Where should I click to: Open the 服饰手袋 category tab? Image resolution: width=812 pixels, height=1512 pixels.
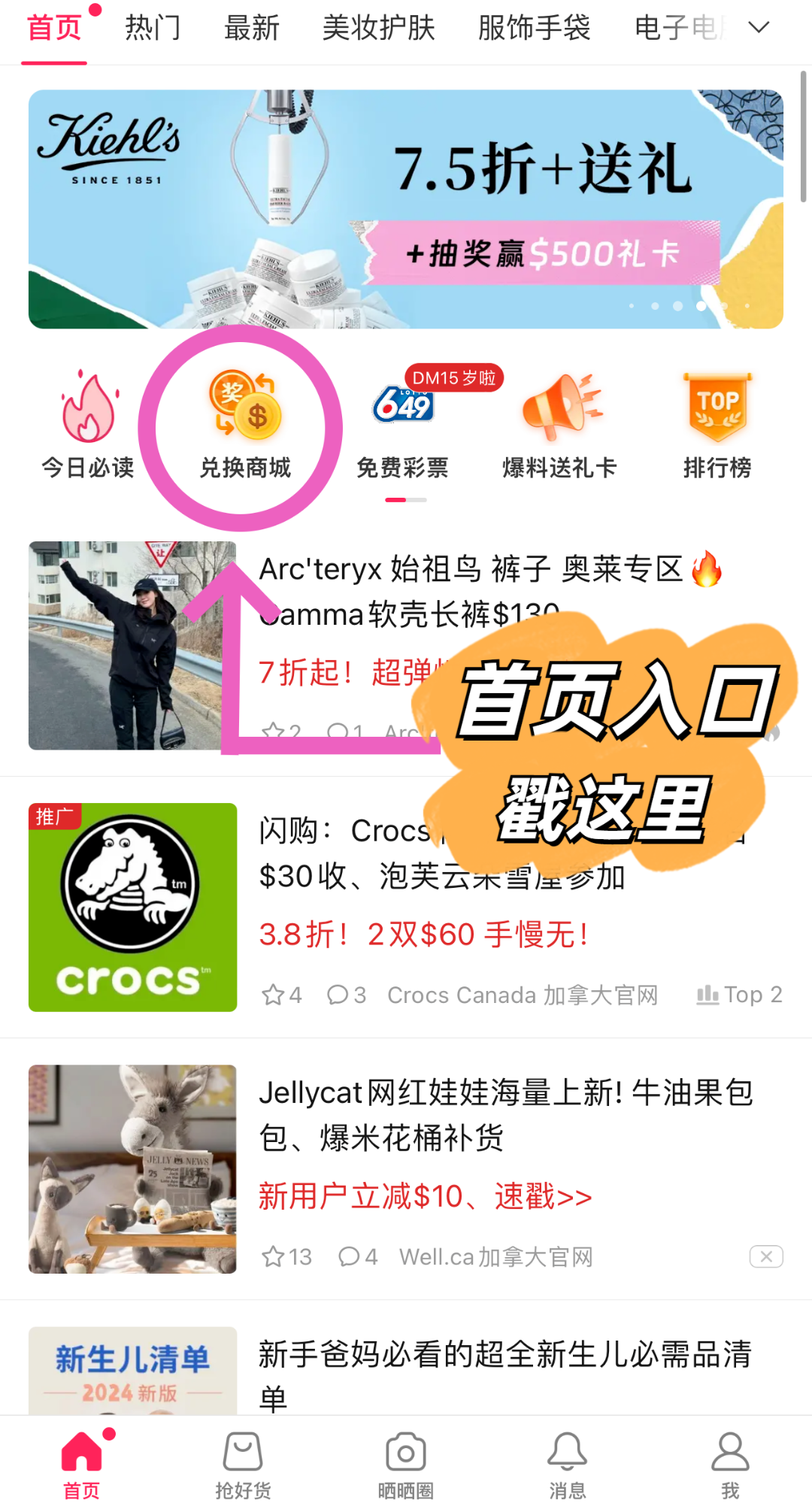[534, 28]
